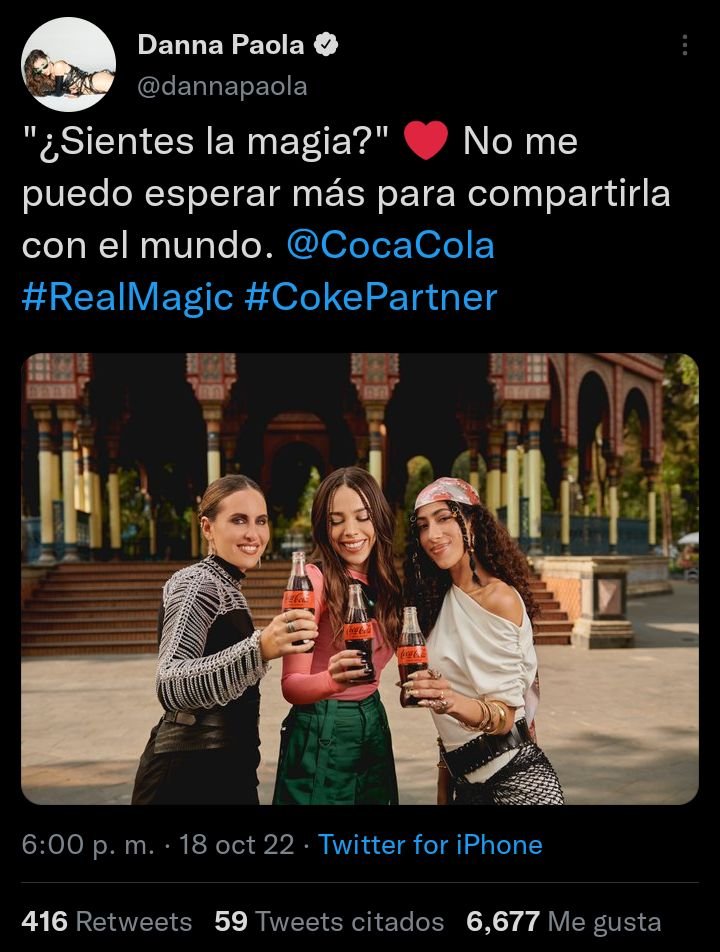Open the Twitter for iPhone source link
Screen dimensions: 720x952
tap(430, 845)
